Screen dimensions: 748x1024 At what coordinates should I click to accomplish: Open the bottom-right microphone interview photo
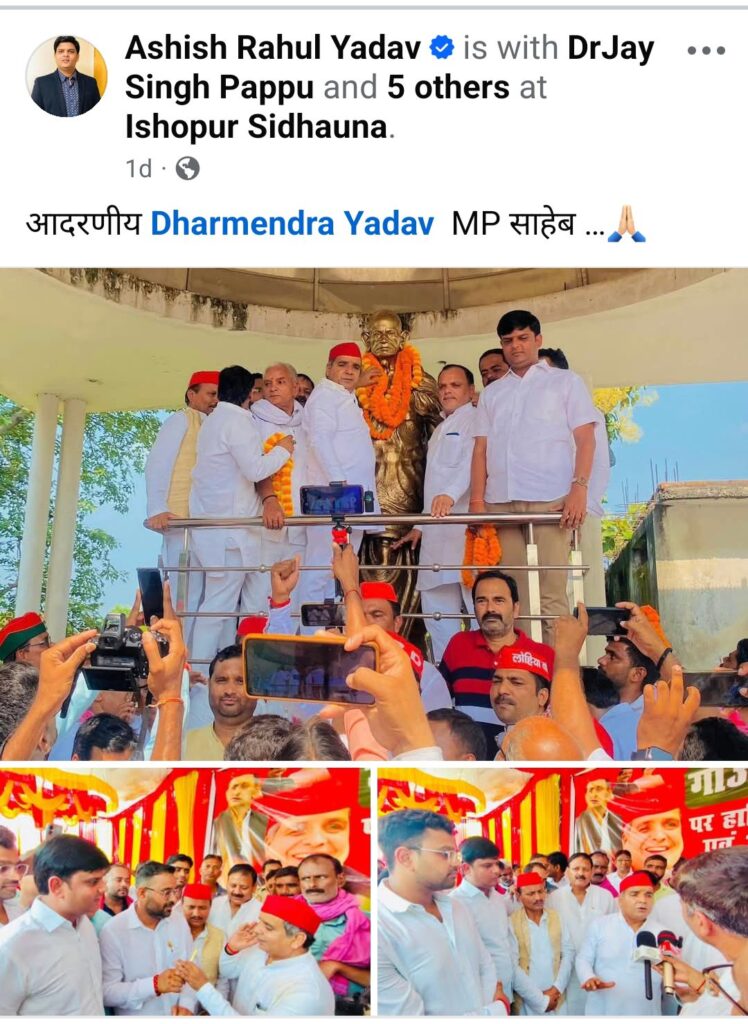point(562,891)
